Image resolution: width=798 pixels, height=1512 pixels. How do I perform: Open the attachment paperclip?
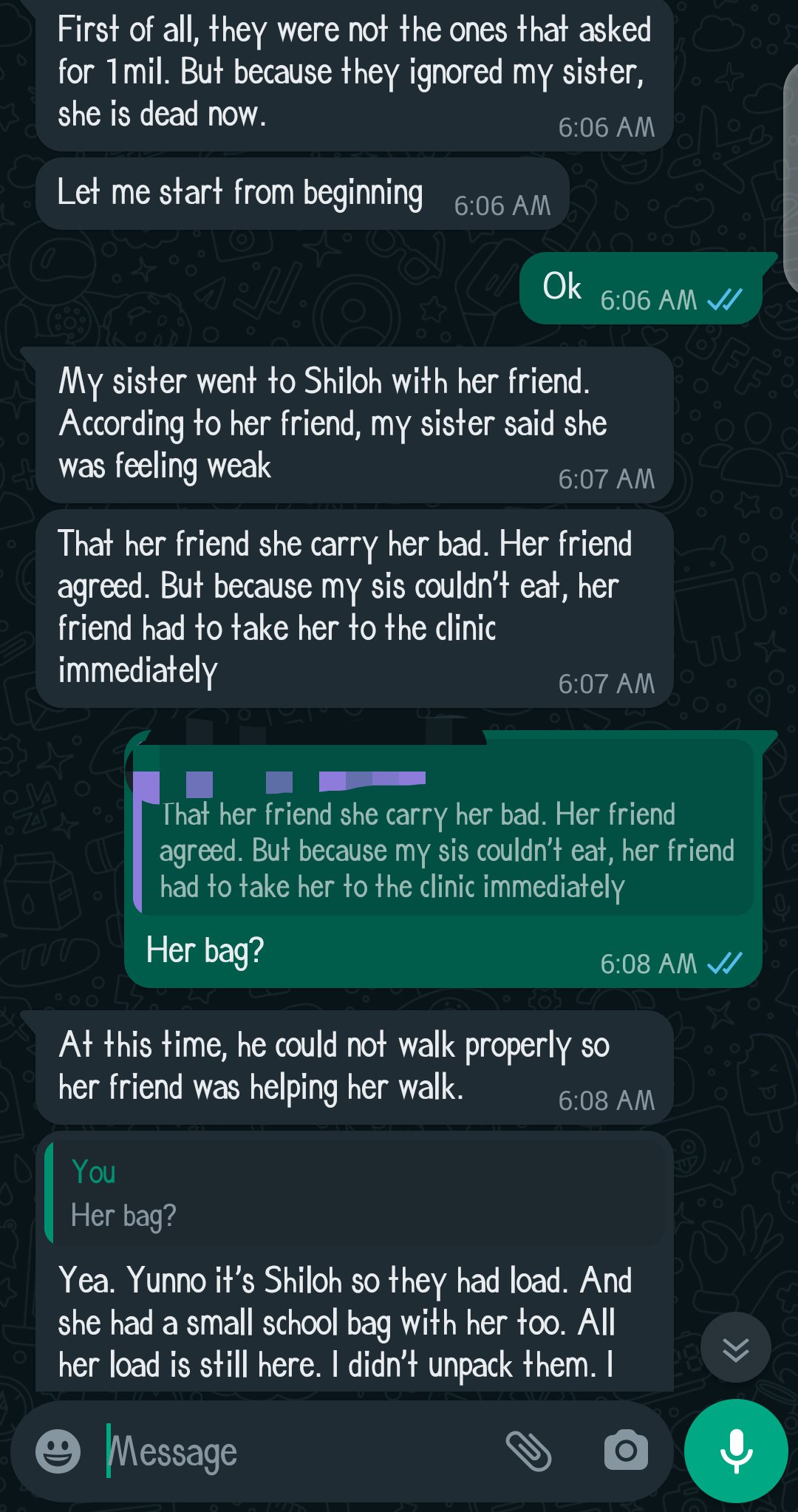(x=528, y=1451)
